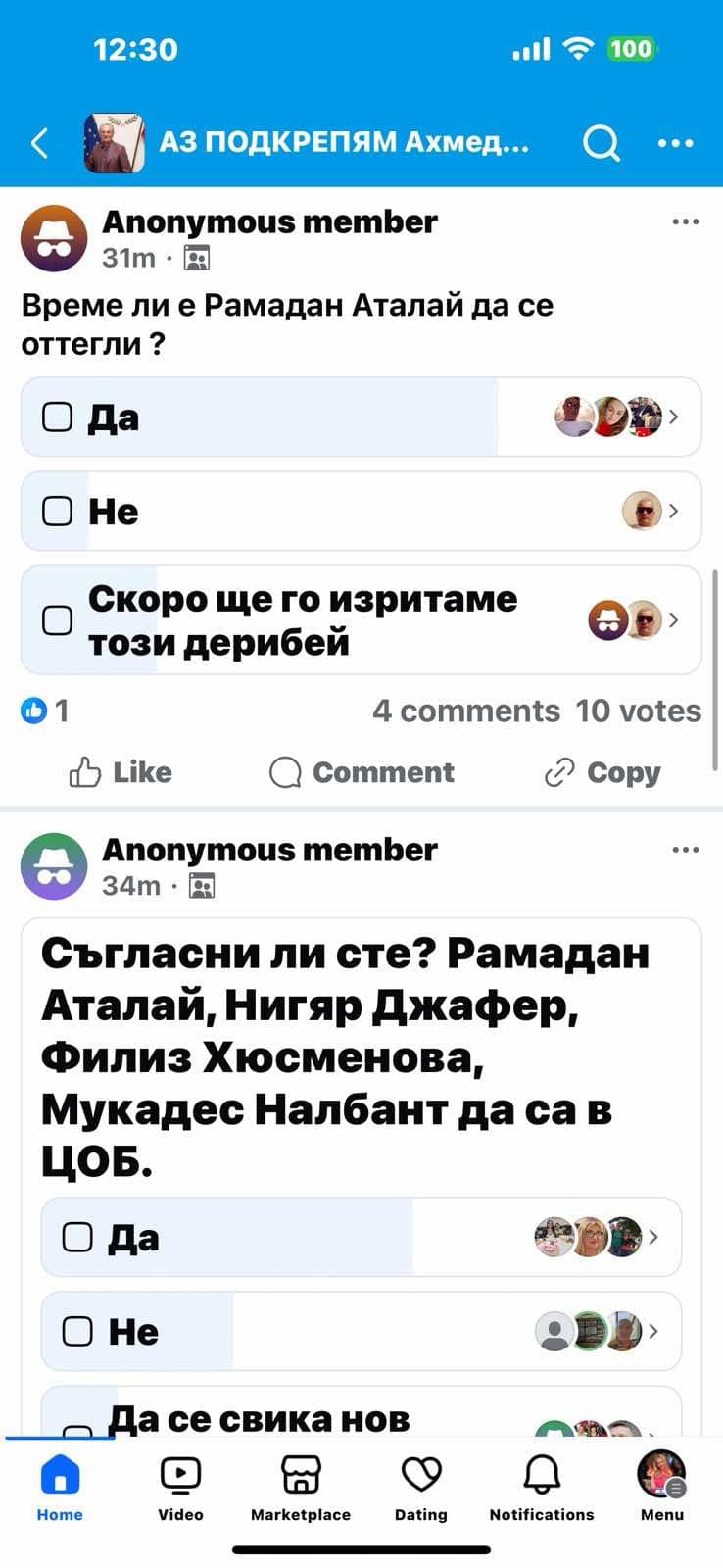Select 'Скоро ще го изритаме този дерибей' option
723x1568 pixels.
tap(58, 620)
